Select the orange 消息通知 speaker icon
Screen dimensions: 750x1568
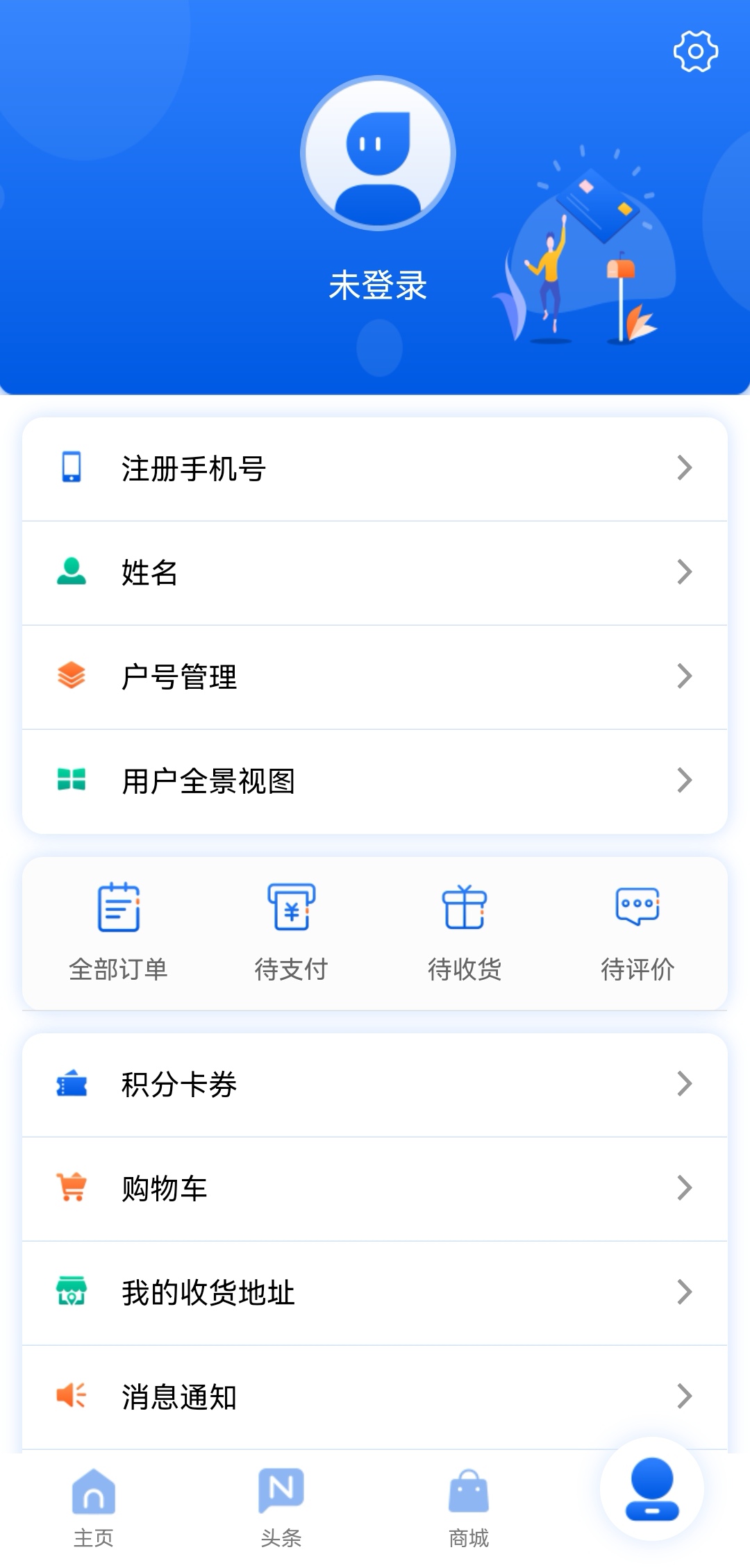tap(72, 1397)
